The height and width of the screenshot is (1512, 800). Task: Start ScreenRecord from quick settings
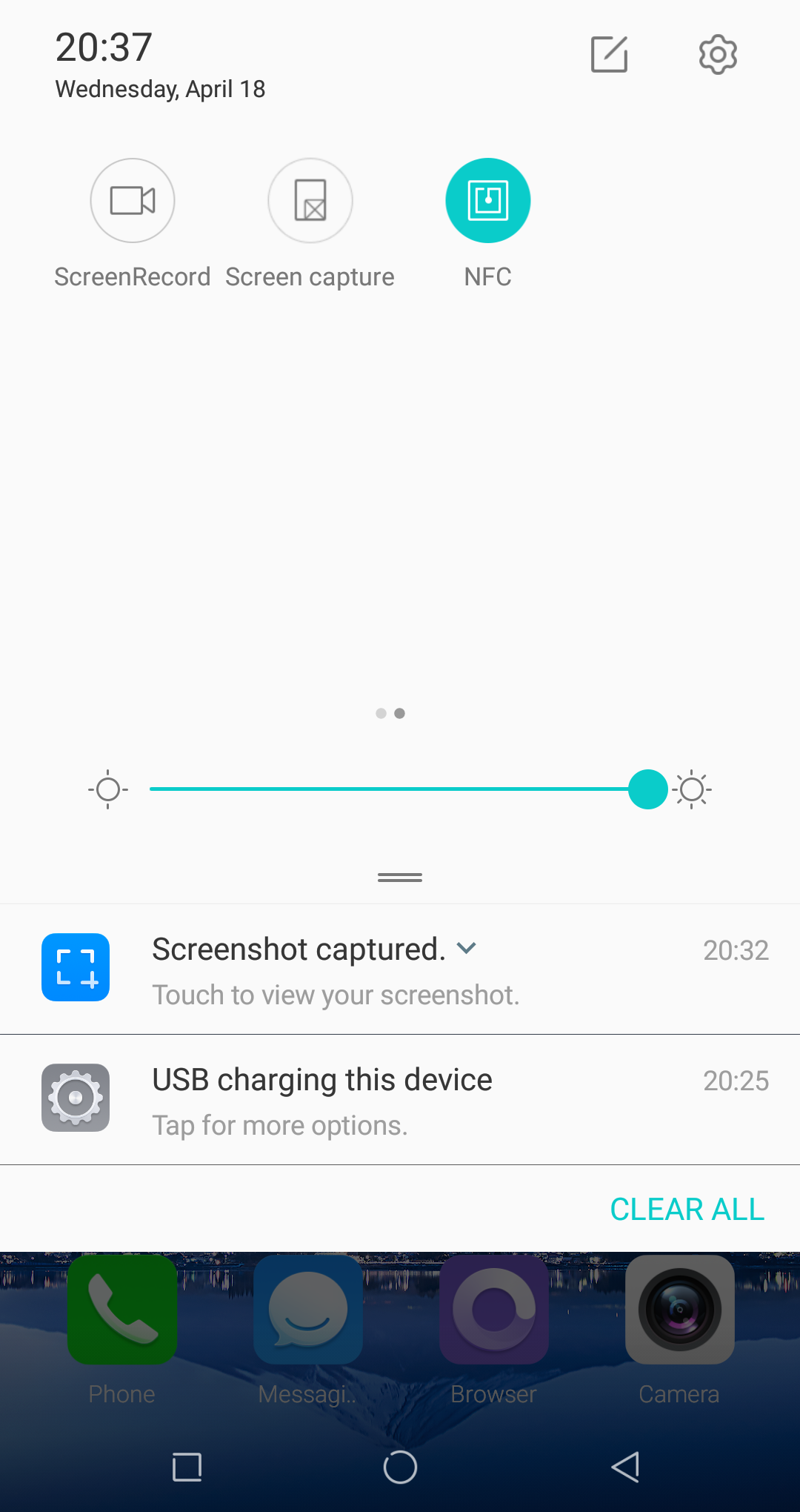133,200
